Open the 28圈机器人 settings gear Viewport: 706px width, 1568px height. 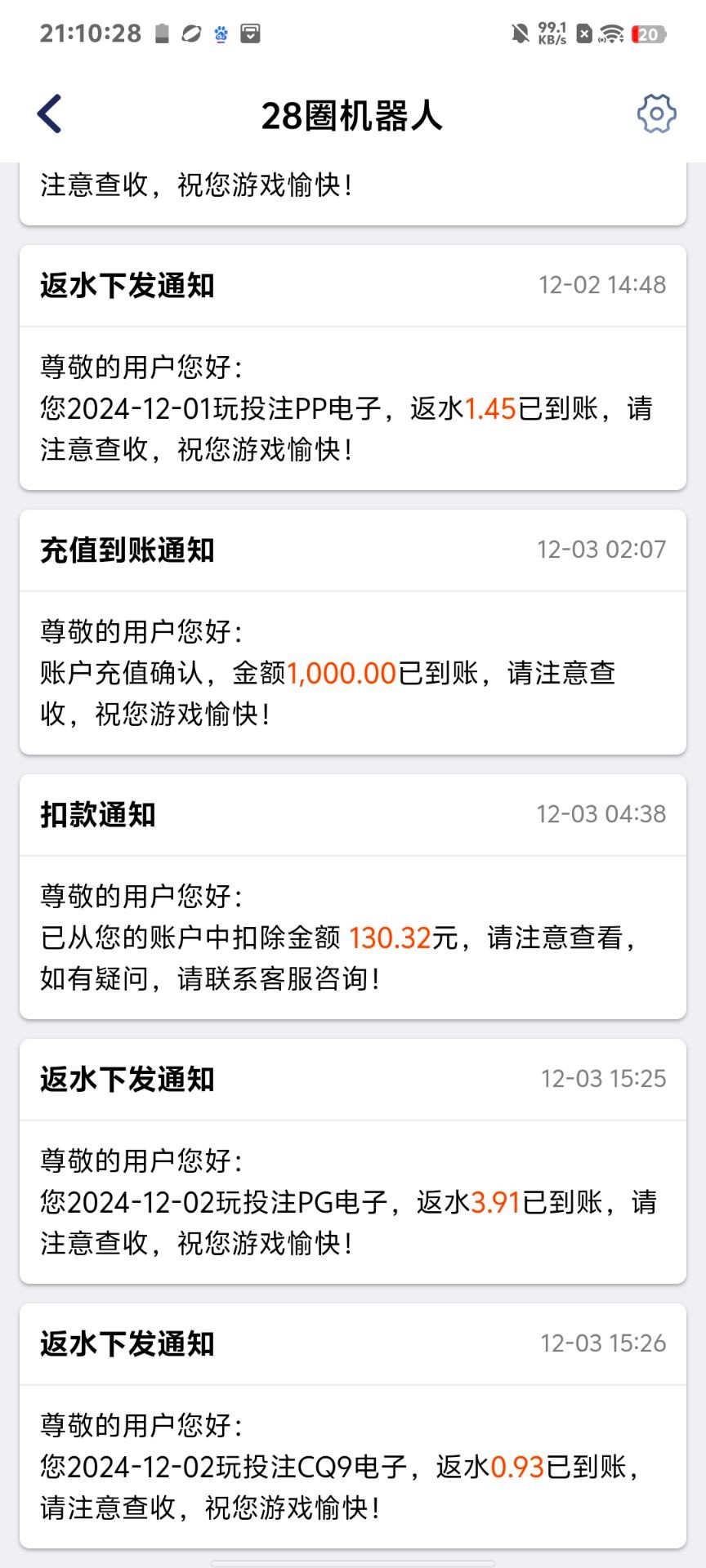pos(656,114)
